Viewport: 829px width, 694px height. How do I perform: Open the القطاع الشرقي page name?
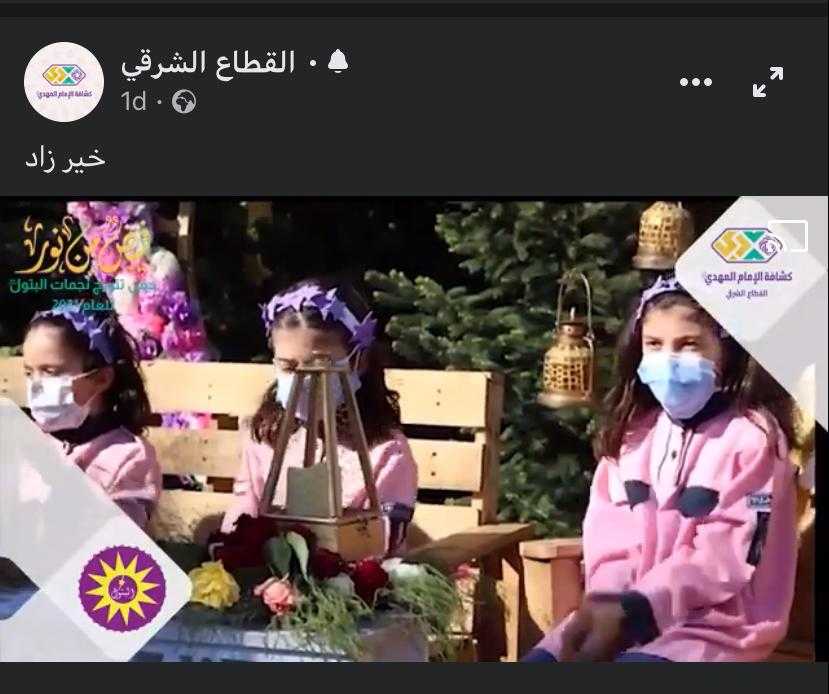pos(208,63)
